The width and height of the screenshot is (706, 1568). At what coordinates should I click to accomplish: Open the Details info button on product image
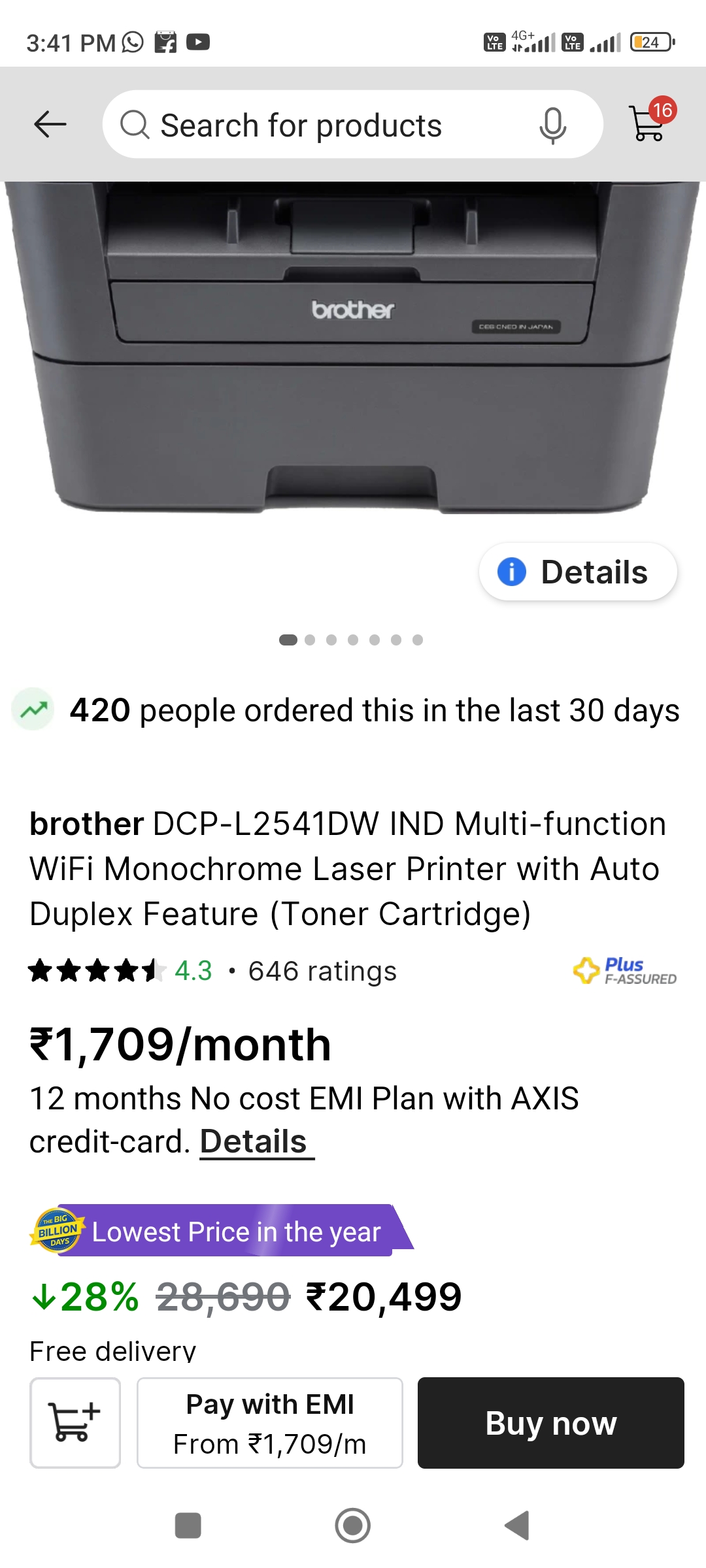pos(578,572)
